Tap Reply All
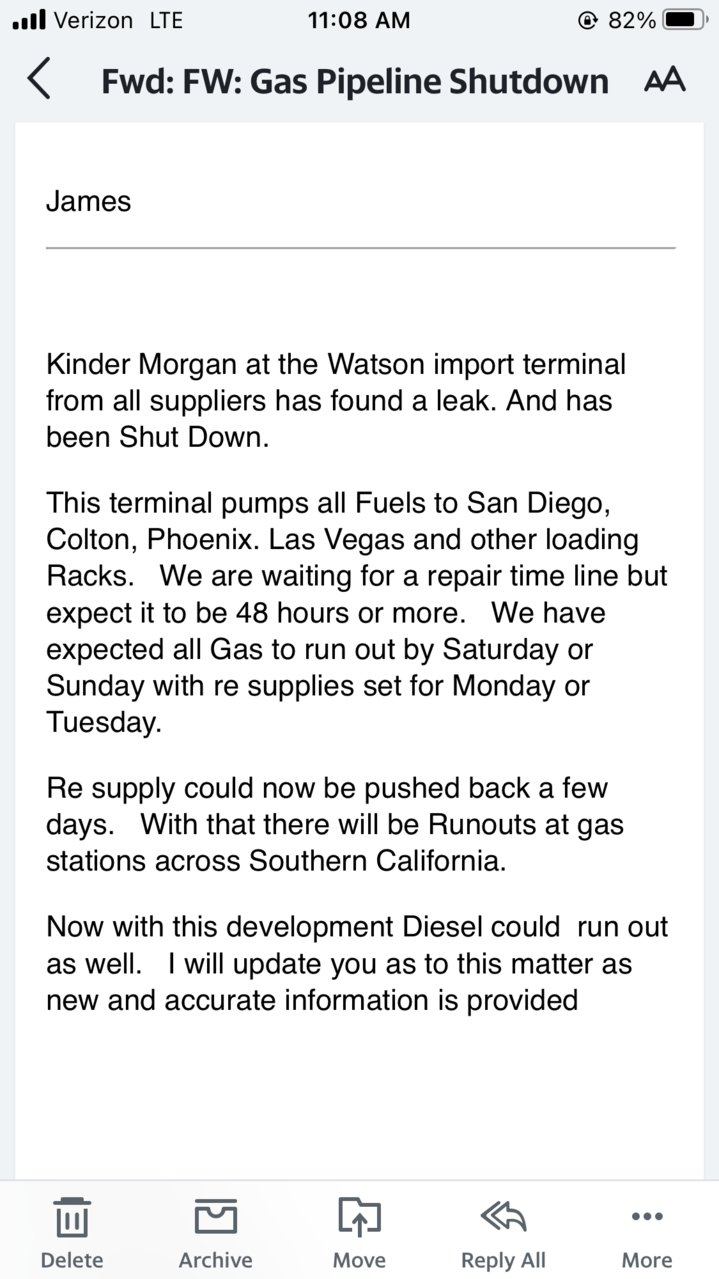 (x=503, y=1234)
